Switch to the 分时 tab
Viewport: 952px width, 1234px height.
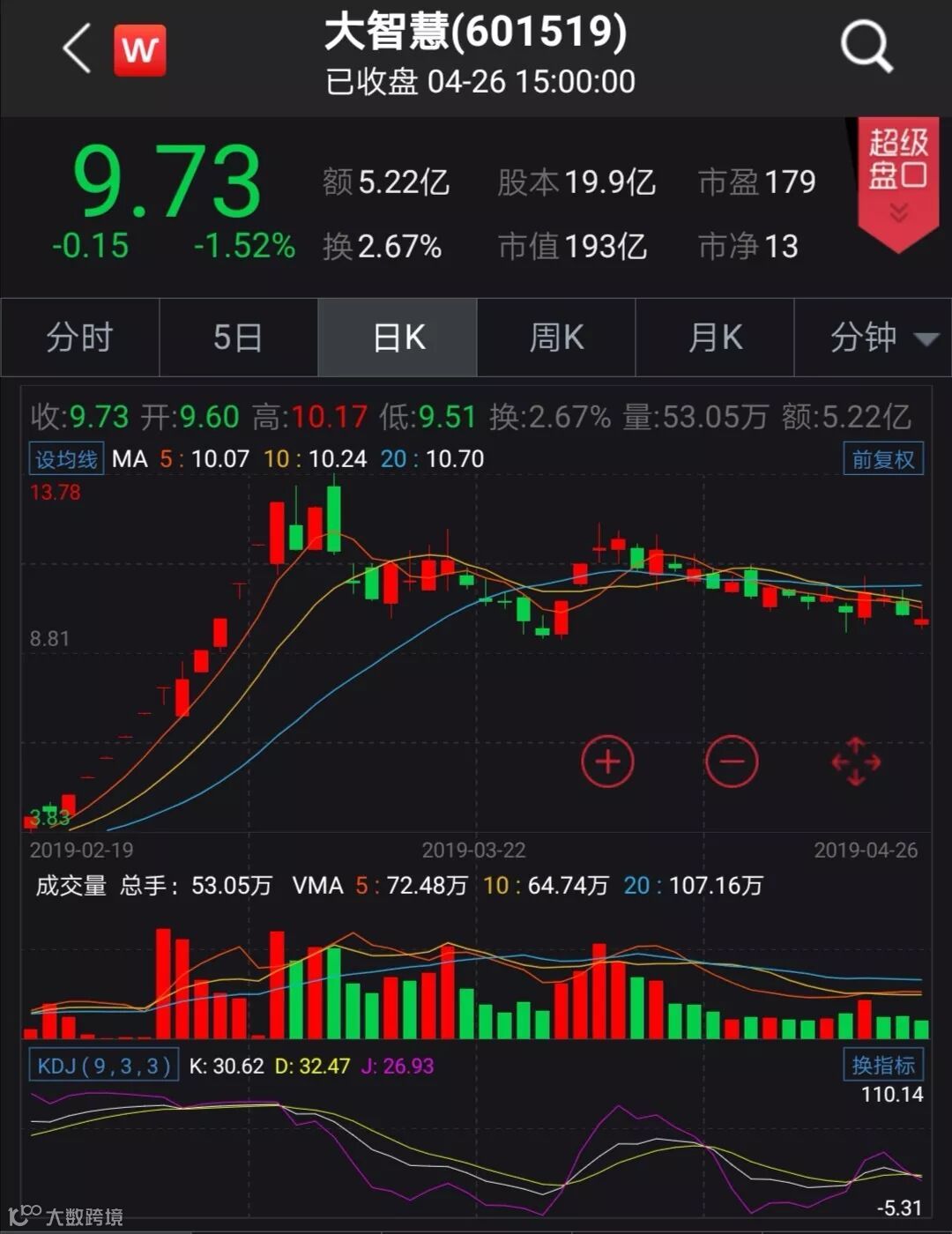click(79, 338)
